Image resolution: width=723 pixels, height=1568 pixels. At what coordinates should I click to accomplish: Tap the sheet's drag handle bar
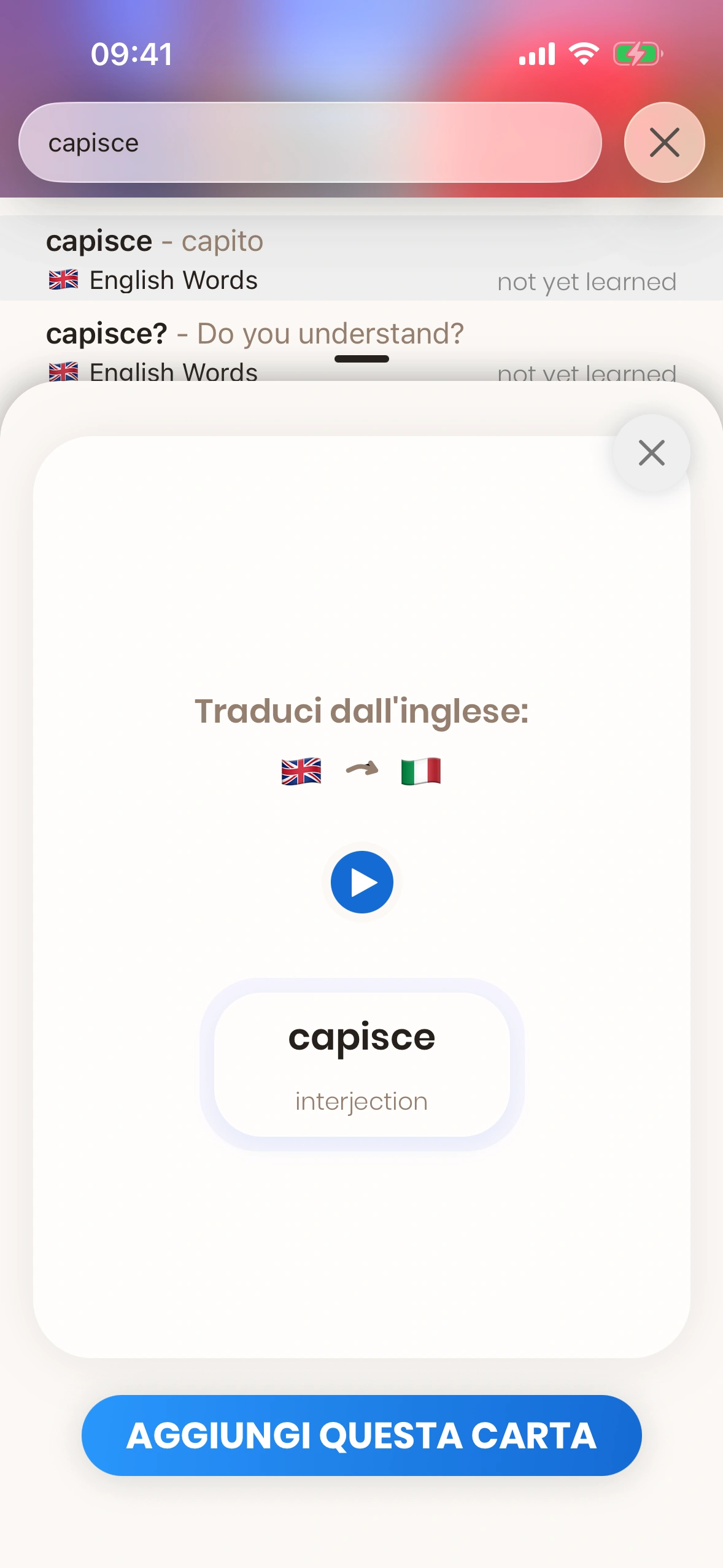tap(361, 359)
